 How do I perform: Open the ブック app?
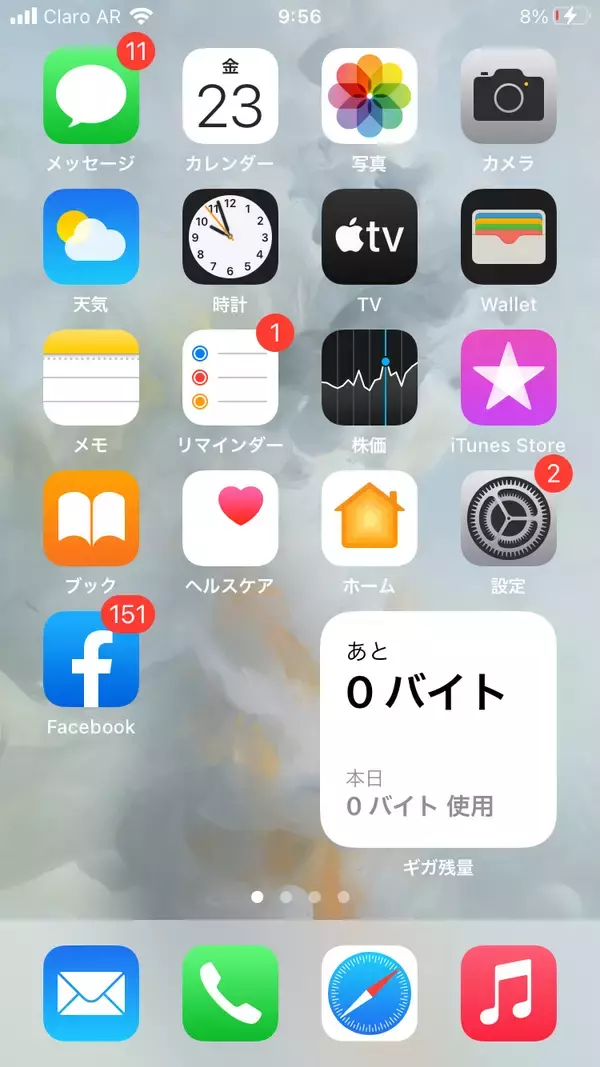point(91,518)
